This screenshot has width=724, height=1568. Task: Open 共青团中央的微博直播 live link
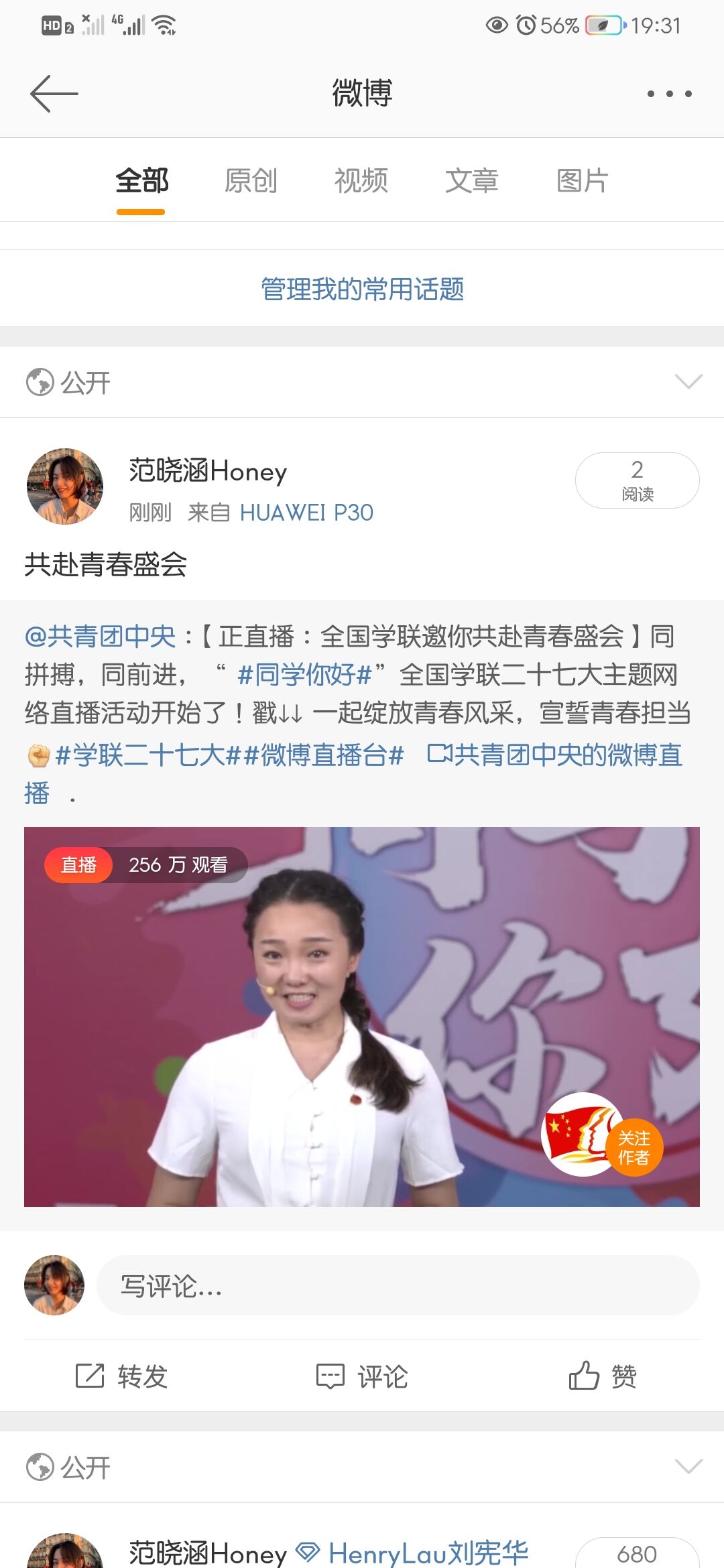[556, 755]
